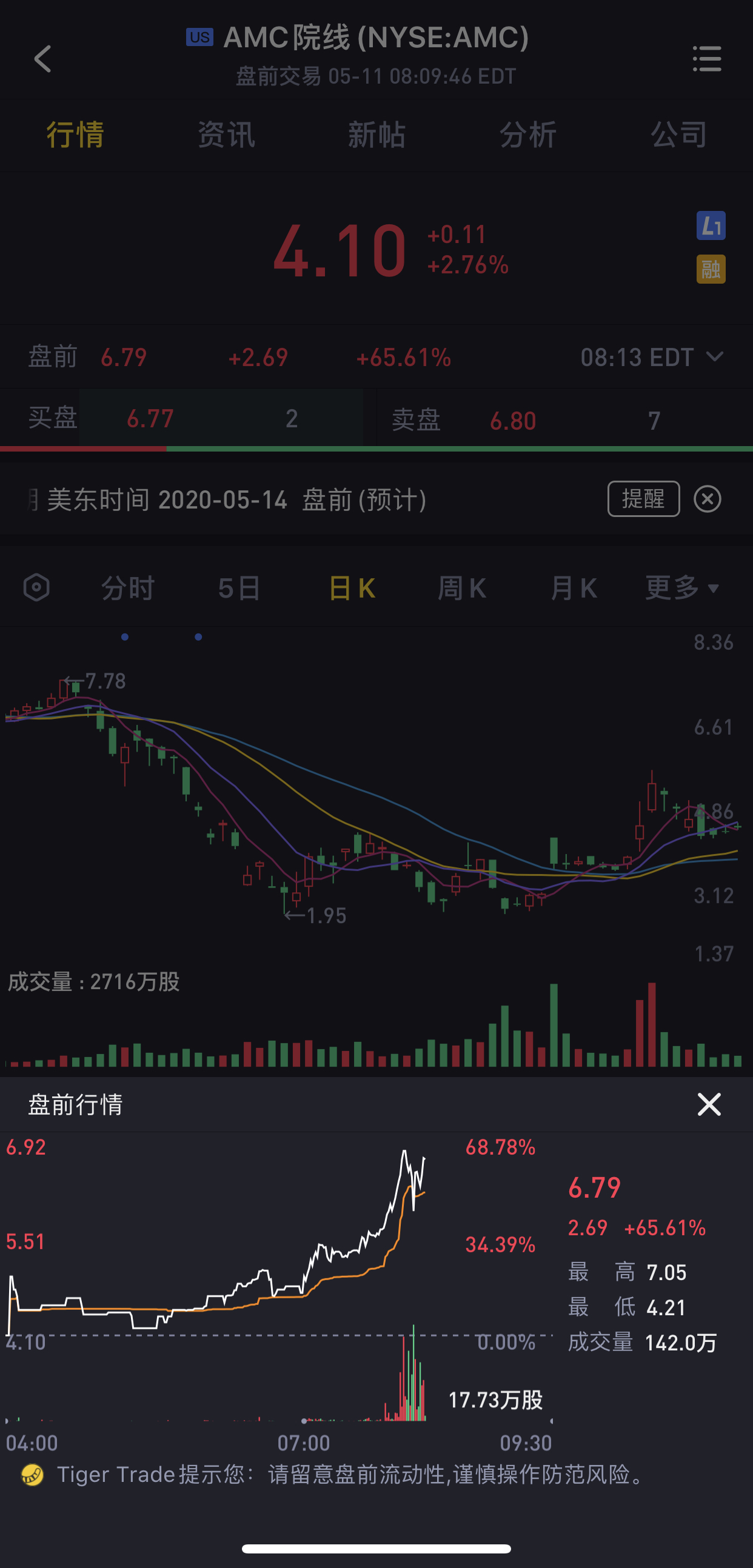Go back using the top-left arrow

coord(42,59)
